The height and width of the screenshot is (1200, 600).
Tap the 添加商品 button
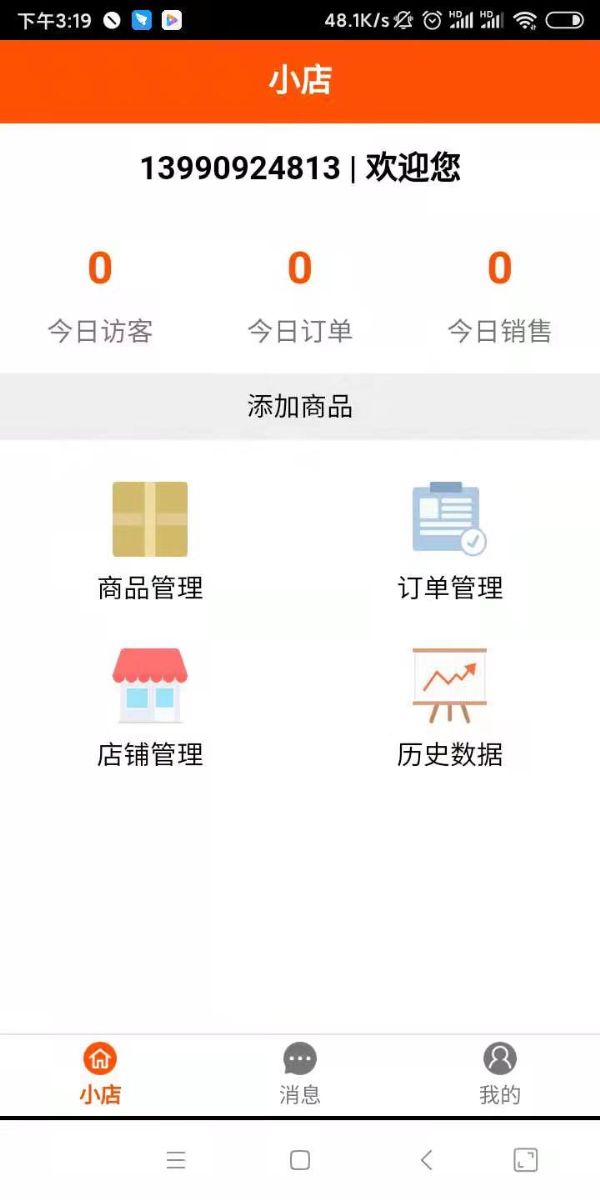coord(300,407)
